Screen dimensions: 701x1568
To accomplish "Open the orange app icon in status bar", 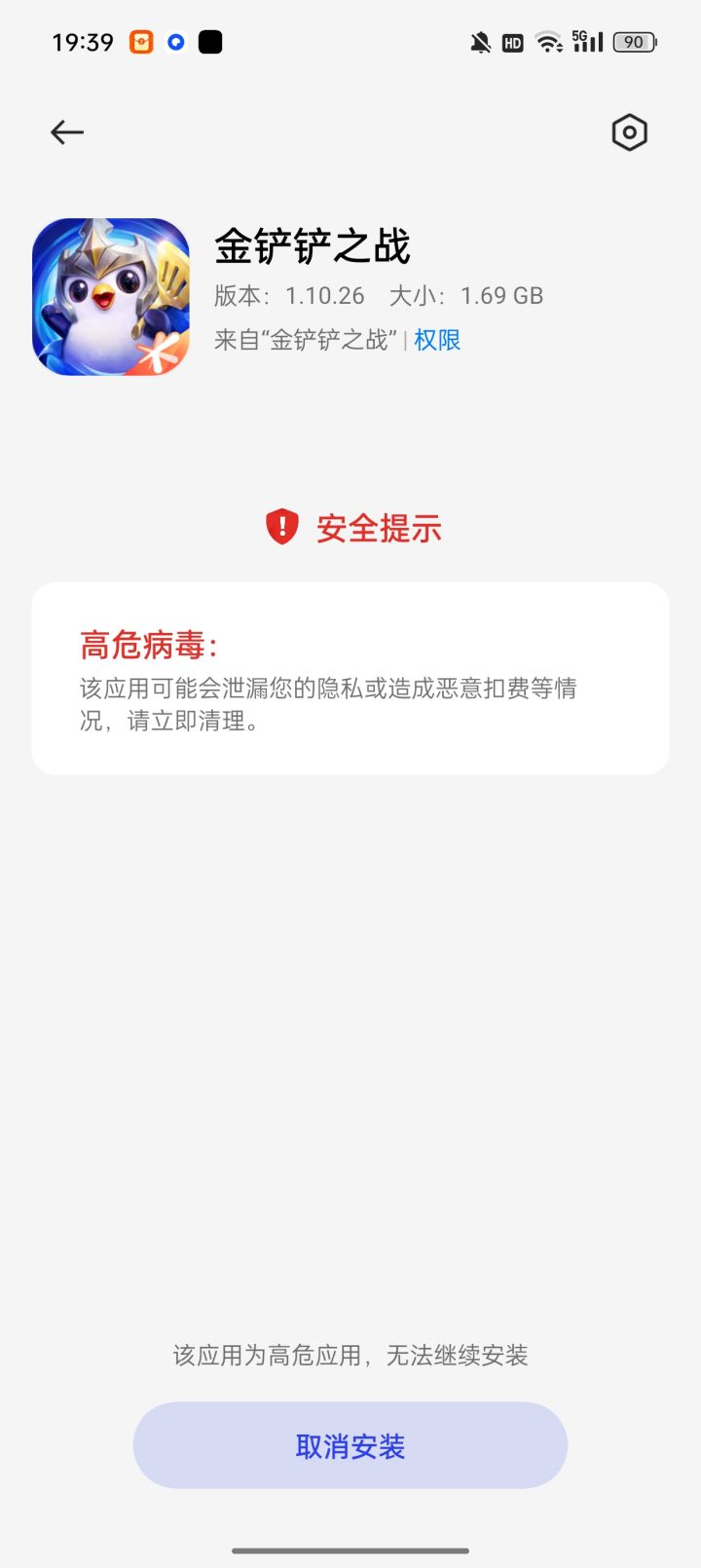I will (140, 42).
